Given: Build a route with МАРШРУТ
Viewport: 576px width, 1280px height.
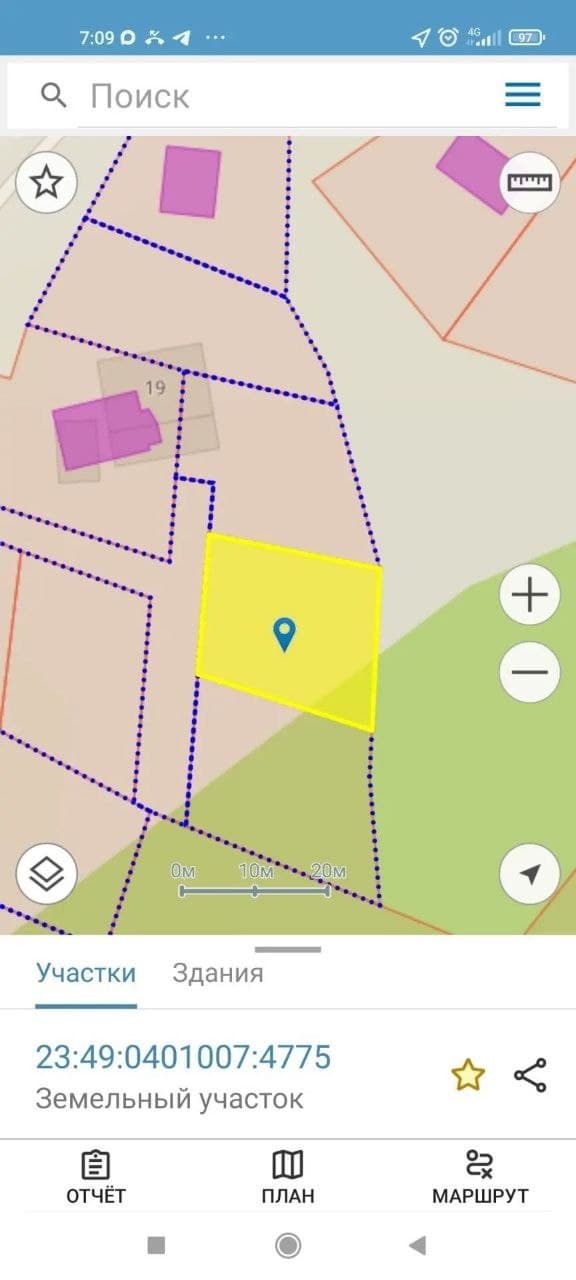Looking at the screenshot, I should 480,1177.
